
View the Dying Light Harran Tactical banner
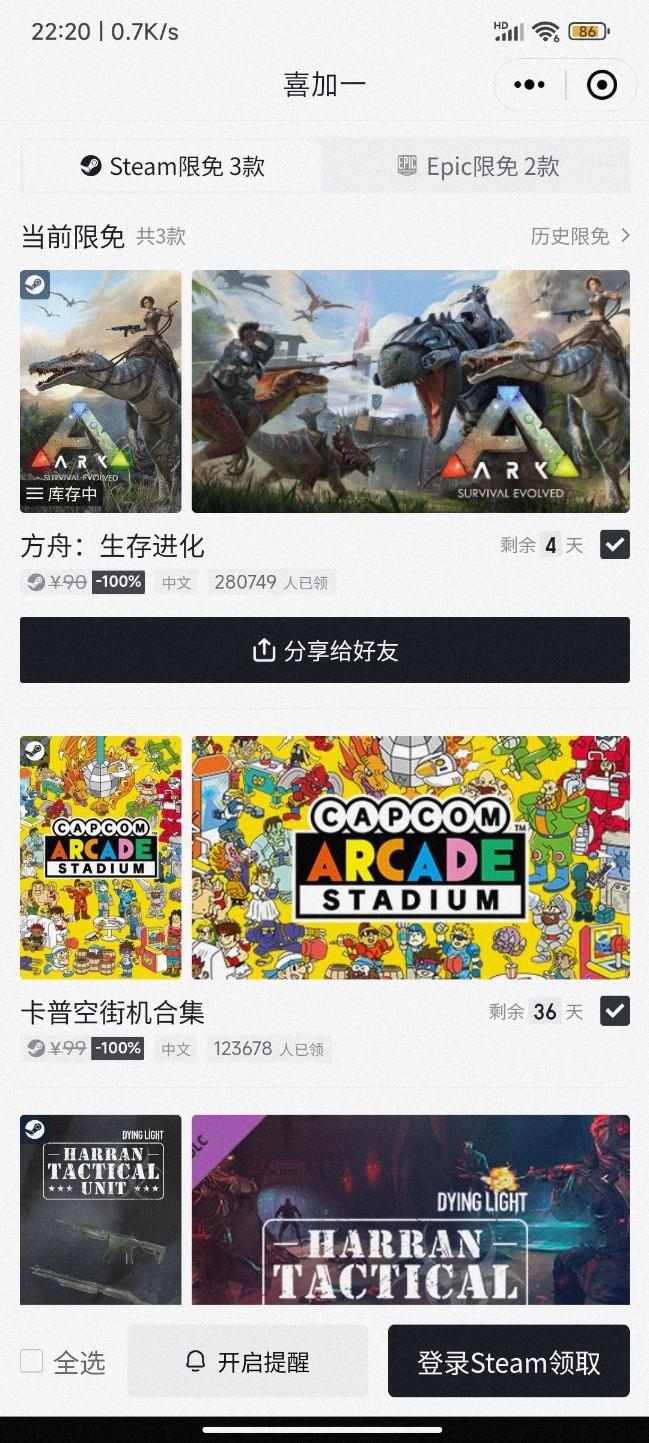click(x=410, y=1208)
